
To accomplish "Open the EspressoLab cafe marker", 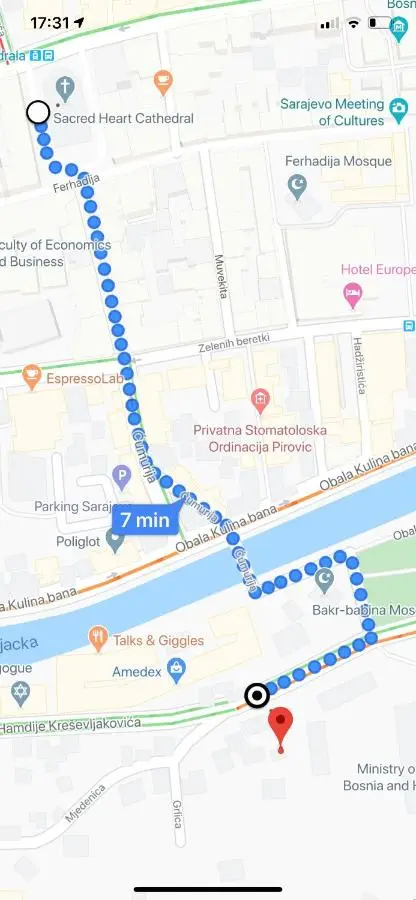I will (32, 378).
